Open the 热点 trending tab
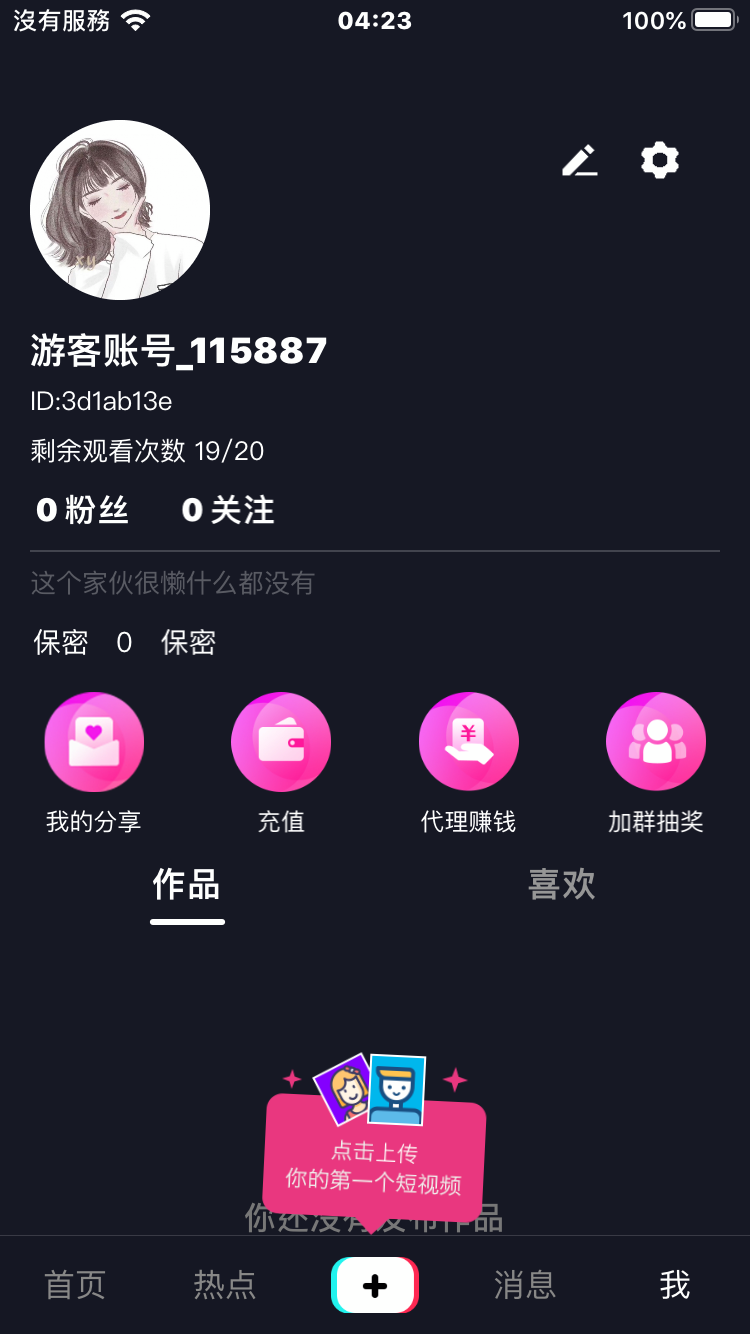The height and width of the screenshot is (1334, 750). point(225,1285)
